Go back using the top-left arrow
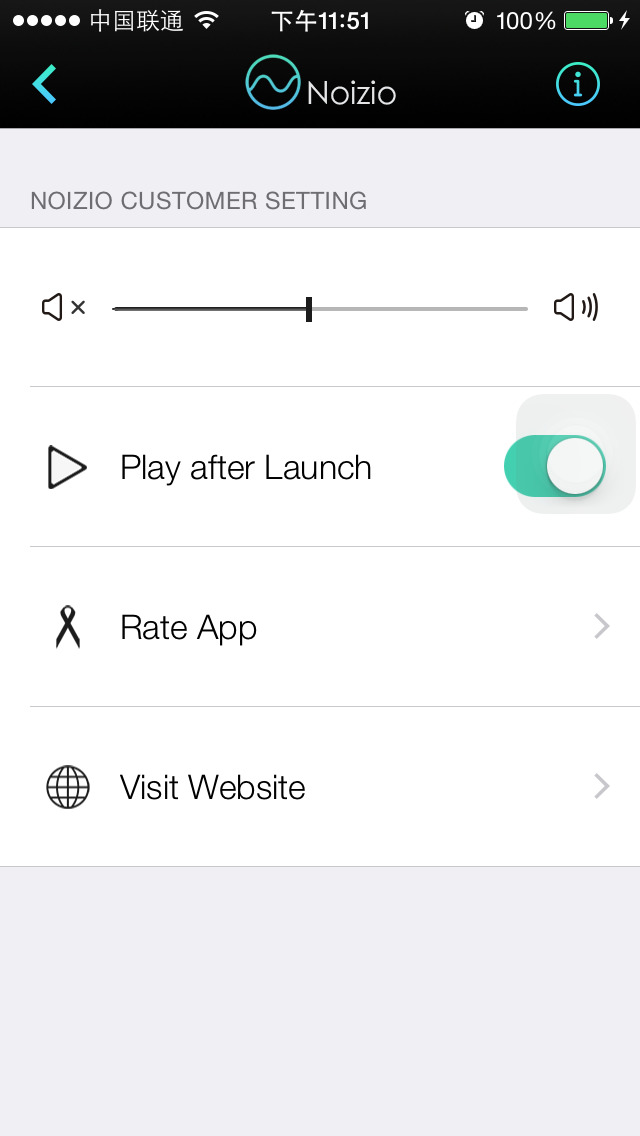 point(44,85)
